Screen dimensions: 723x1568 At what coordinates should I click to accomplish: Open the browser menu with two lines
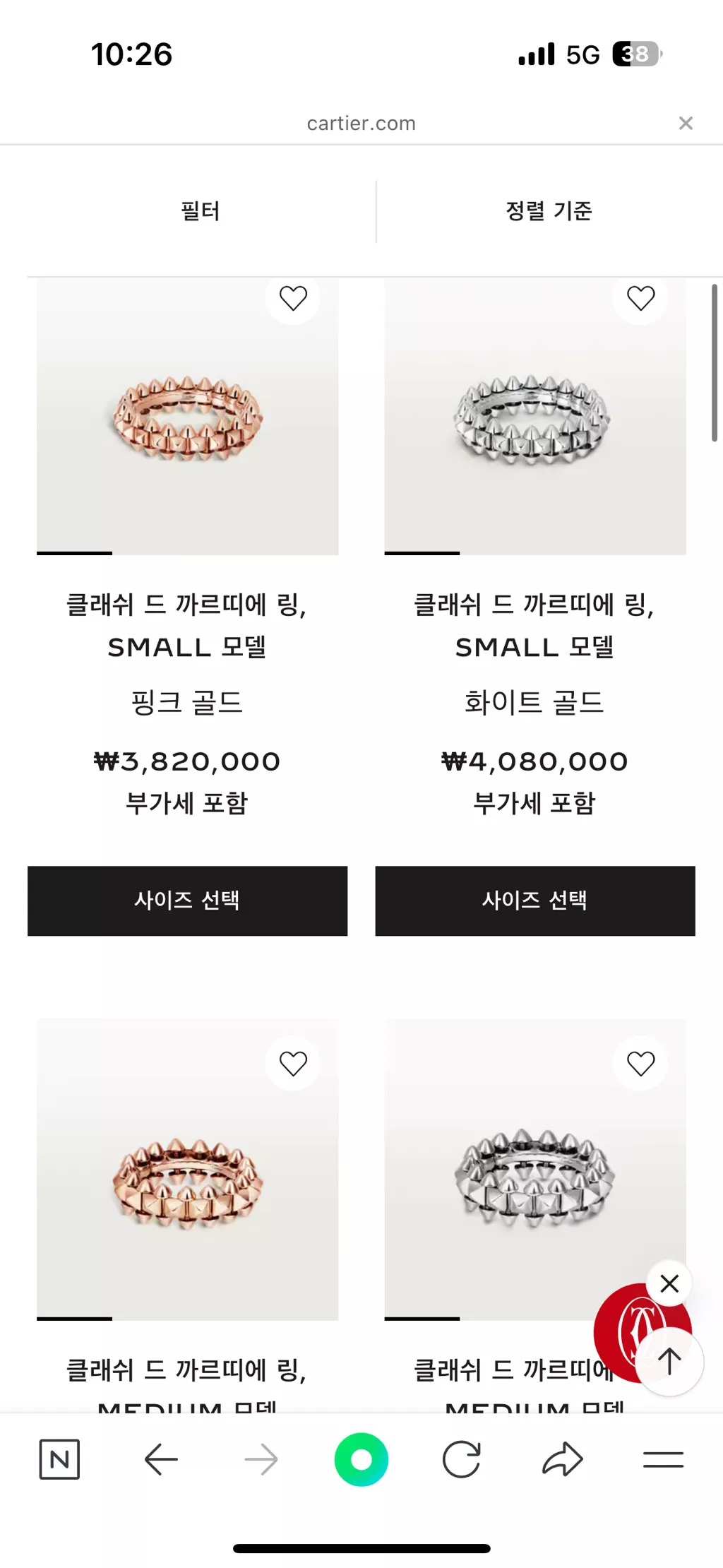[663, 1459]
